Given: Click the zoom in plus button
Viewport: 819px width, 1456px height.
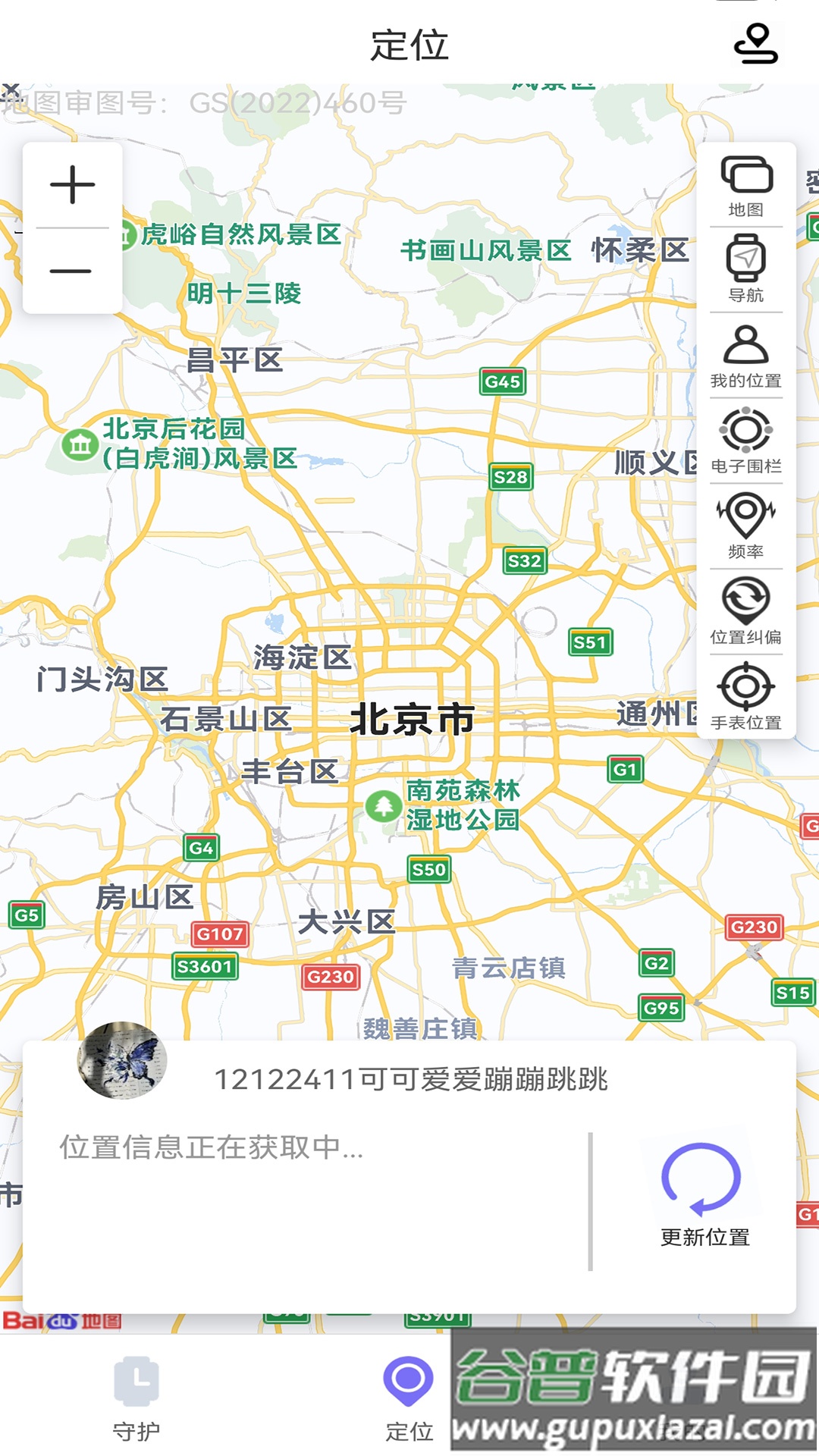Looking at the screenshot, I should click(73, 184).
